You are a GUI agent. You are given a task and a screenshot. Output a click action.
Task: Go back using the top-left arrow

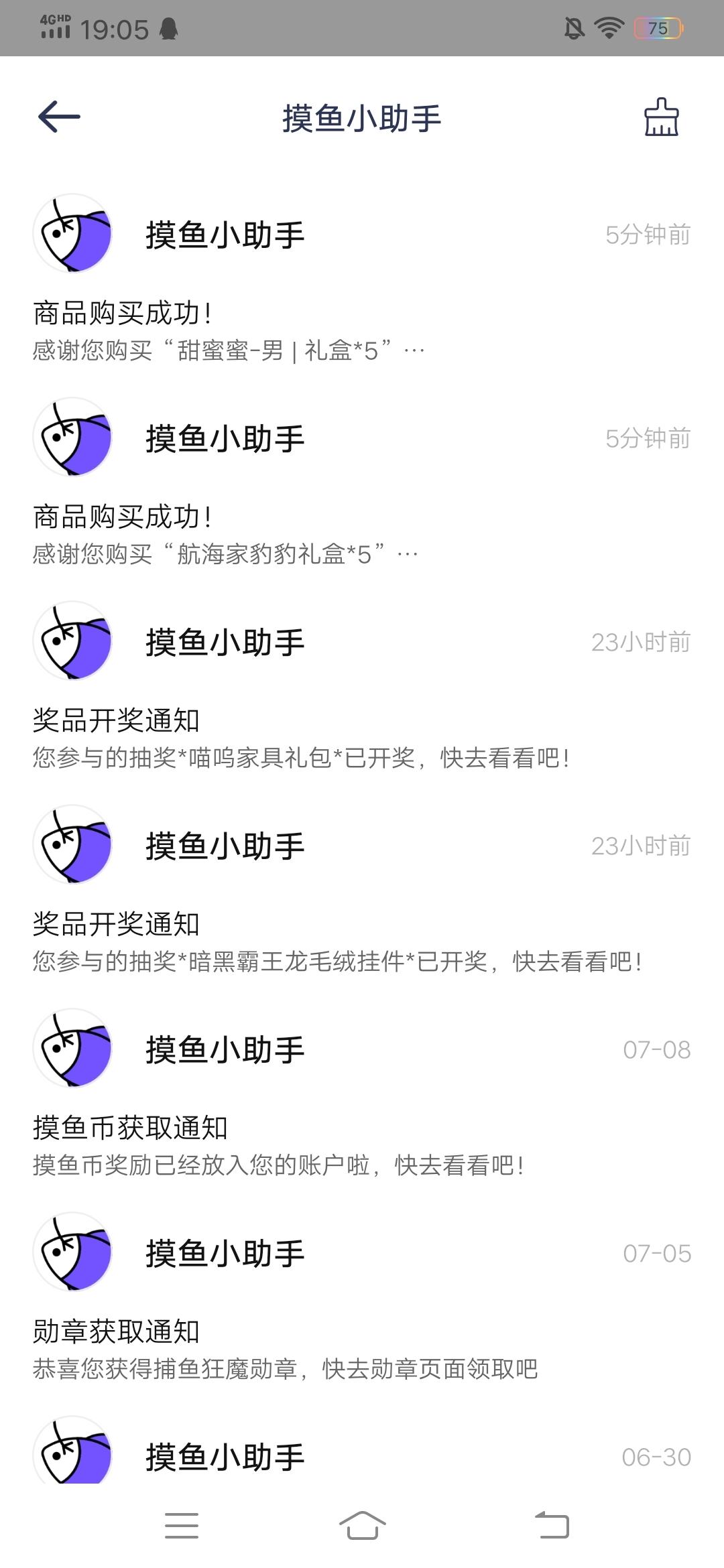point(59,117)
